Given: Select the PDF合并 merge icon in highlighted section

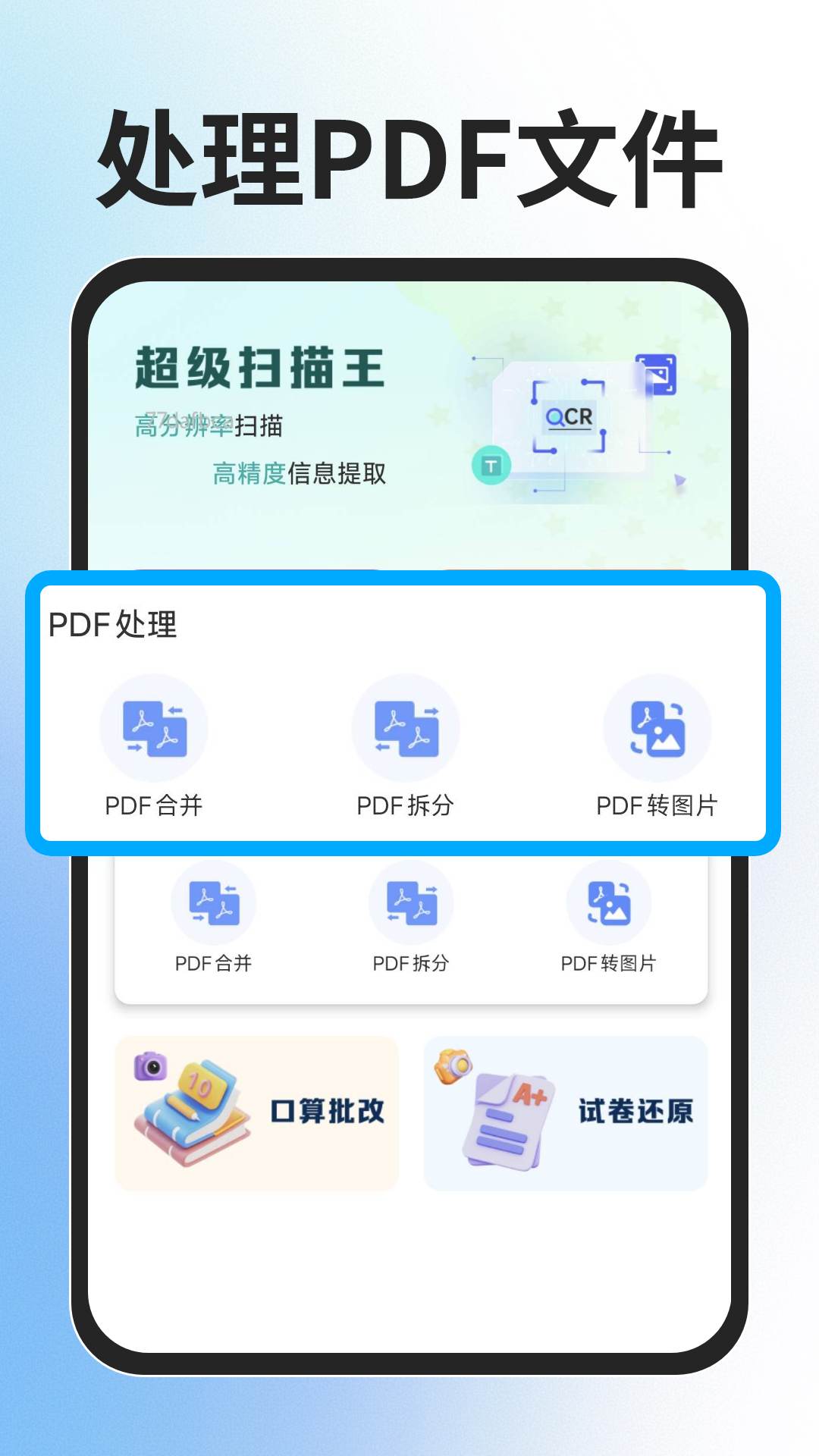Looking at the screenshot, I should pyautogui.click(x=153, y=728).
